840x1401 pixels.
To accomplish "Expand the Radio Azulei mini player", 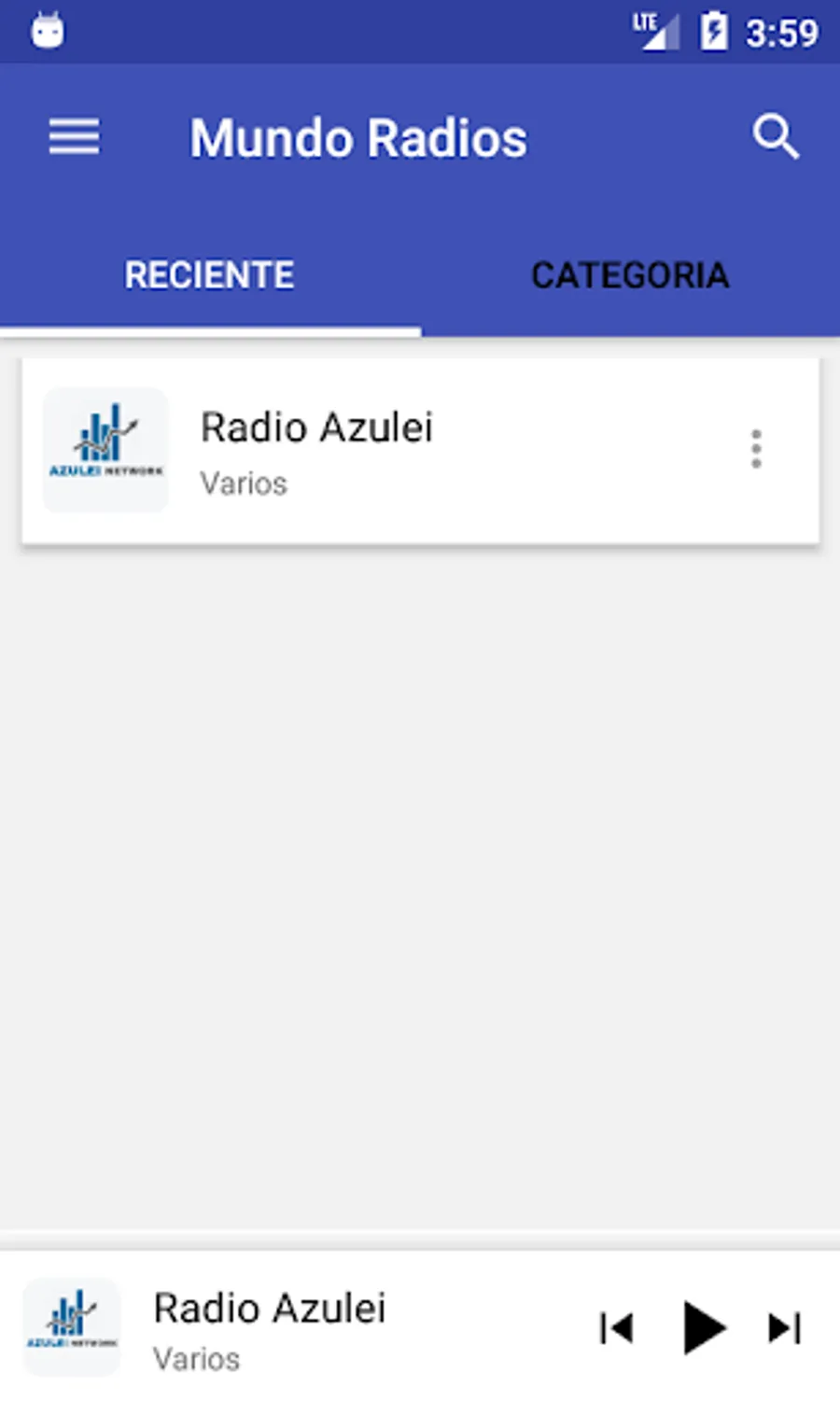I will 280,1326.
